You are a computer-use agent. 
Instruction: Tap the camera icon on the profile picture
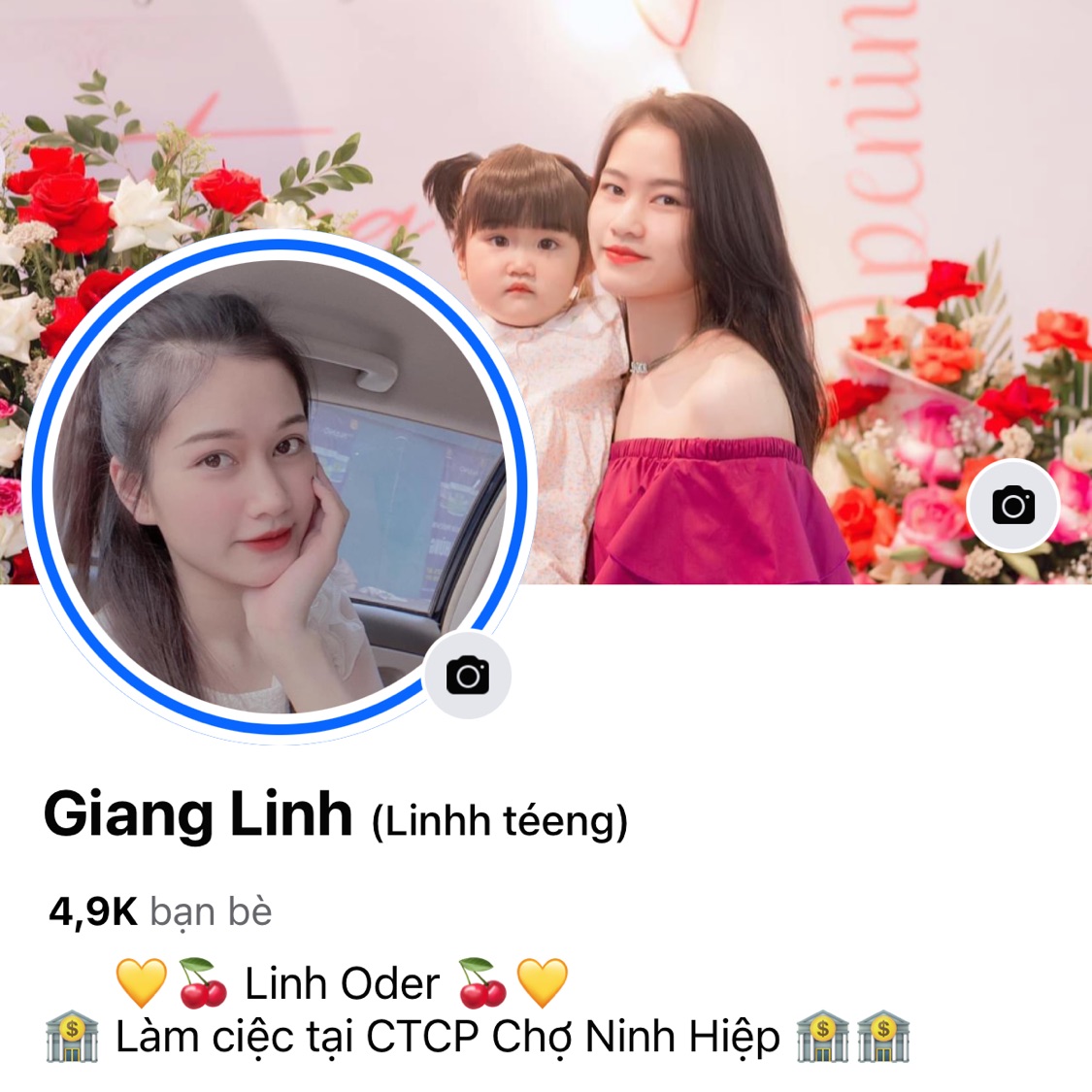[468, 676]
